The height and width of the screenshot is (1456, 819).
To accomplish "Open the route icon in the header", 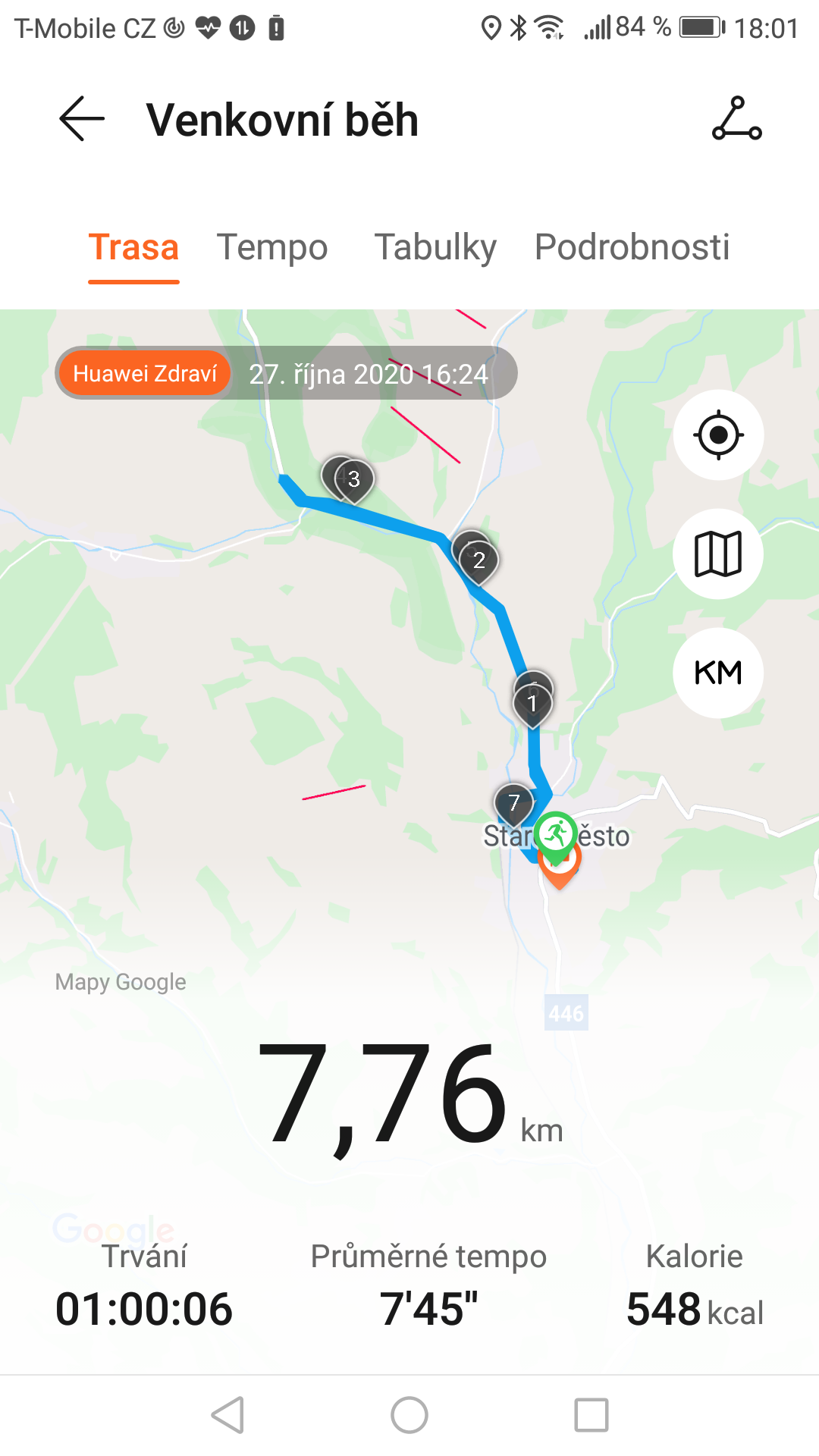I will click(x=736, y=118).
